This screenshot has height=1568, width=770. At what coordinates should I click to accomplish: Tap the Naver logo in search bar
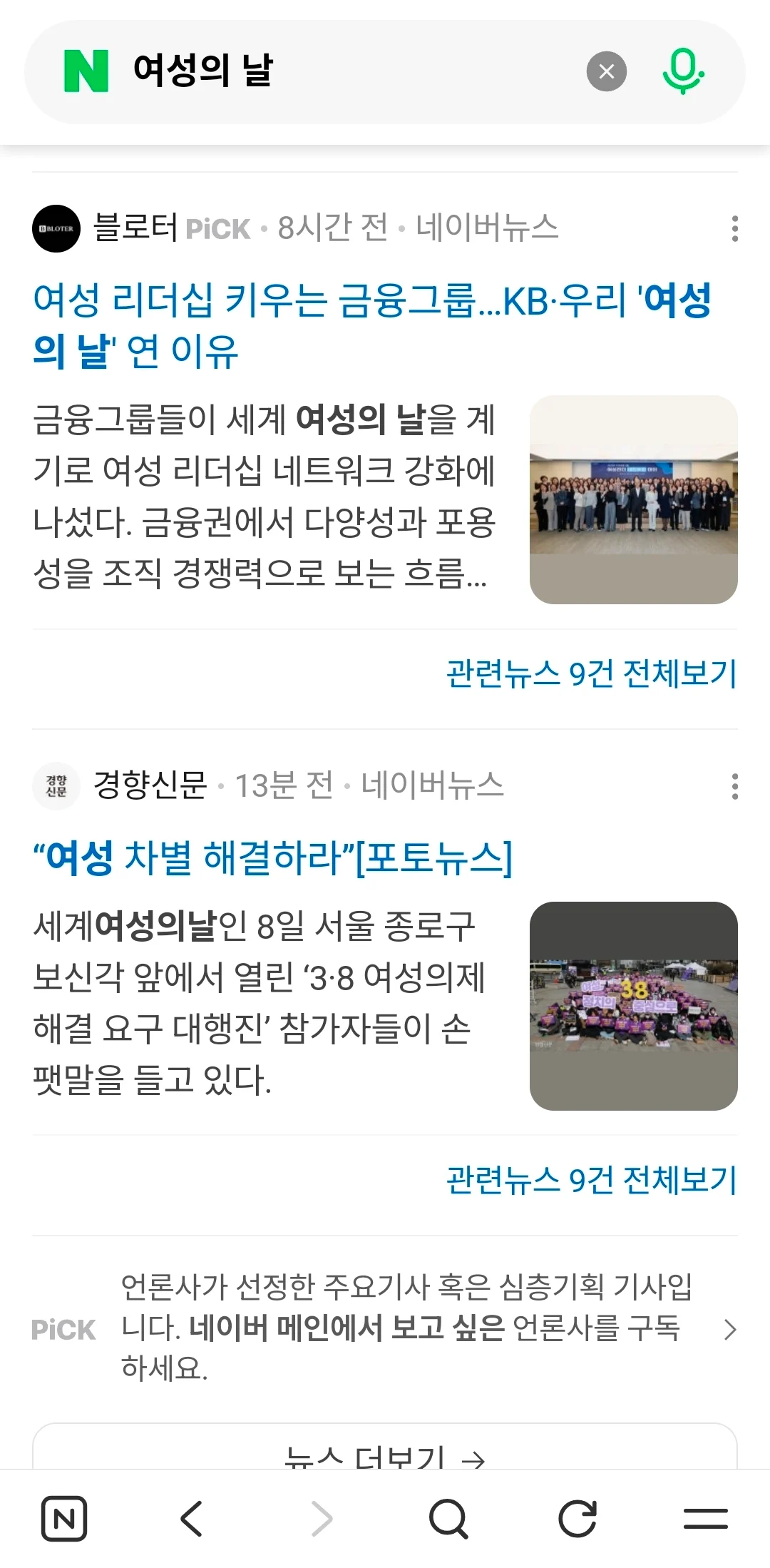[86, 71]
